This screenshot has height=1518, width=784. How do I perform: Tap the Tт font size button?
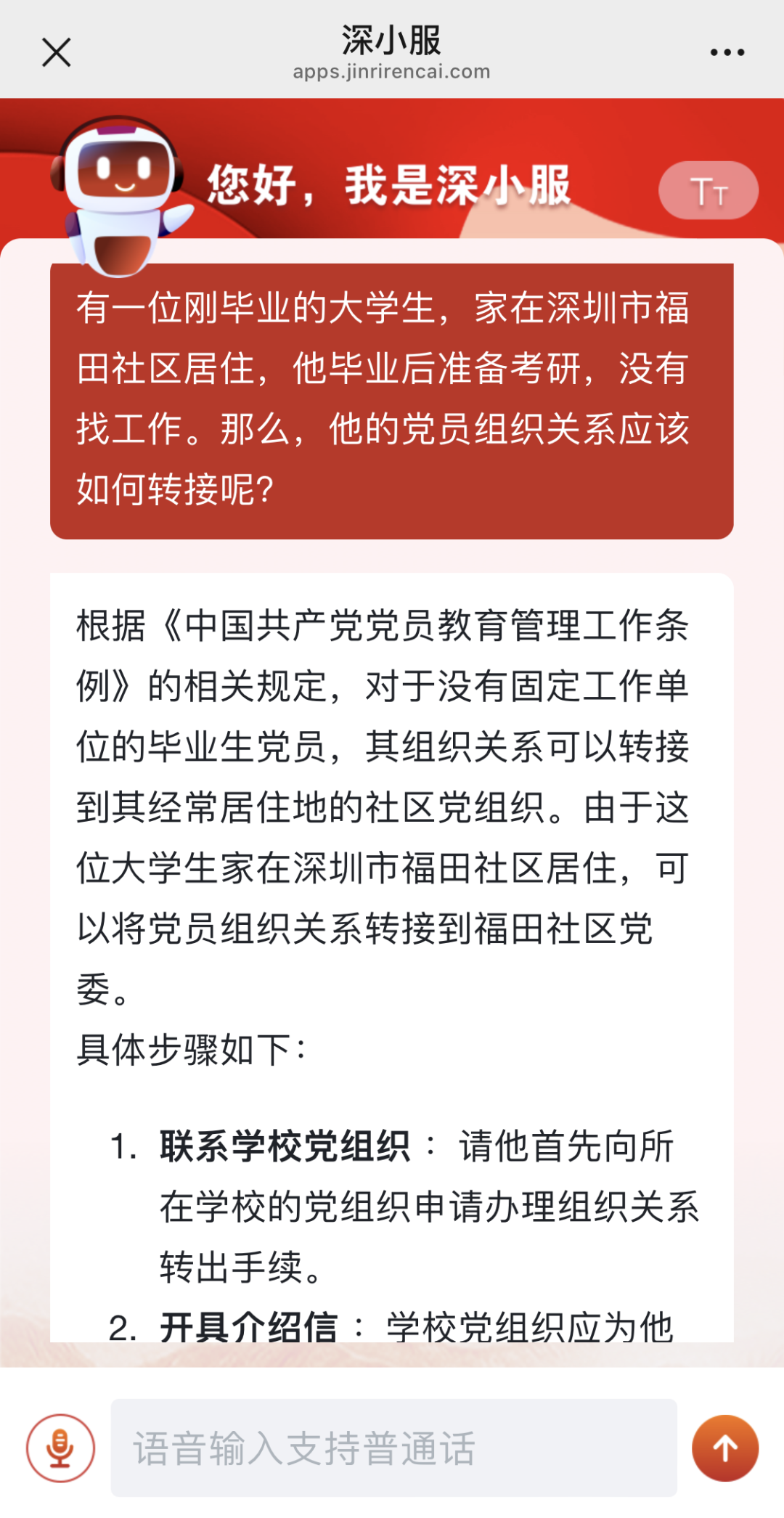click(708, 191)
